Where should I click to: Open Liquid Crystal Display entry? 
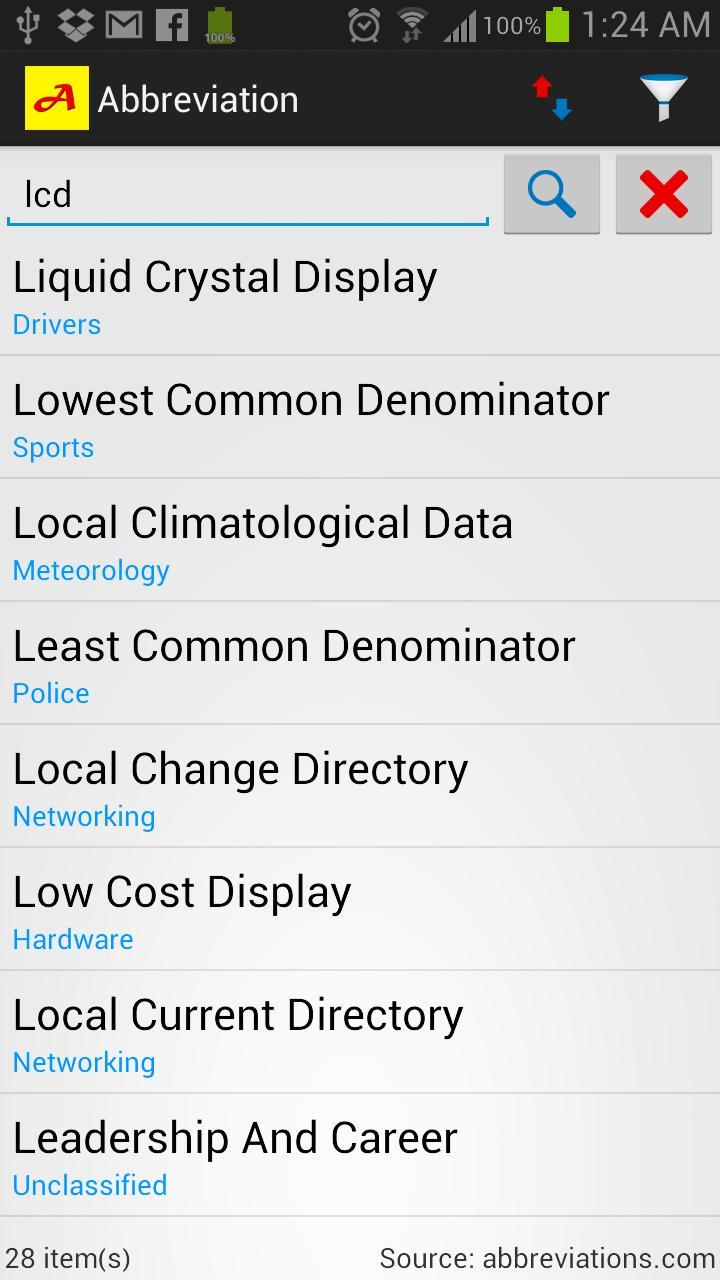click(360, 296)
